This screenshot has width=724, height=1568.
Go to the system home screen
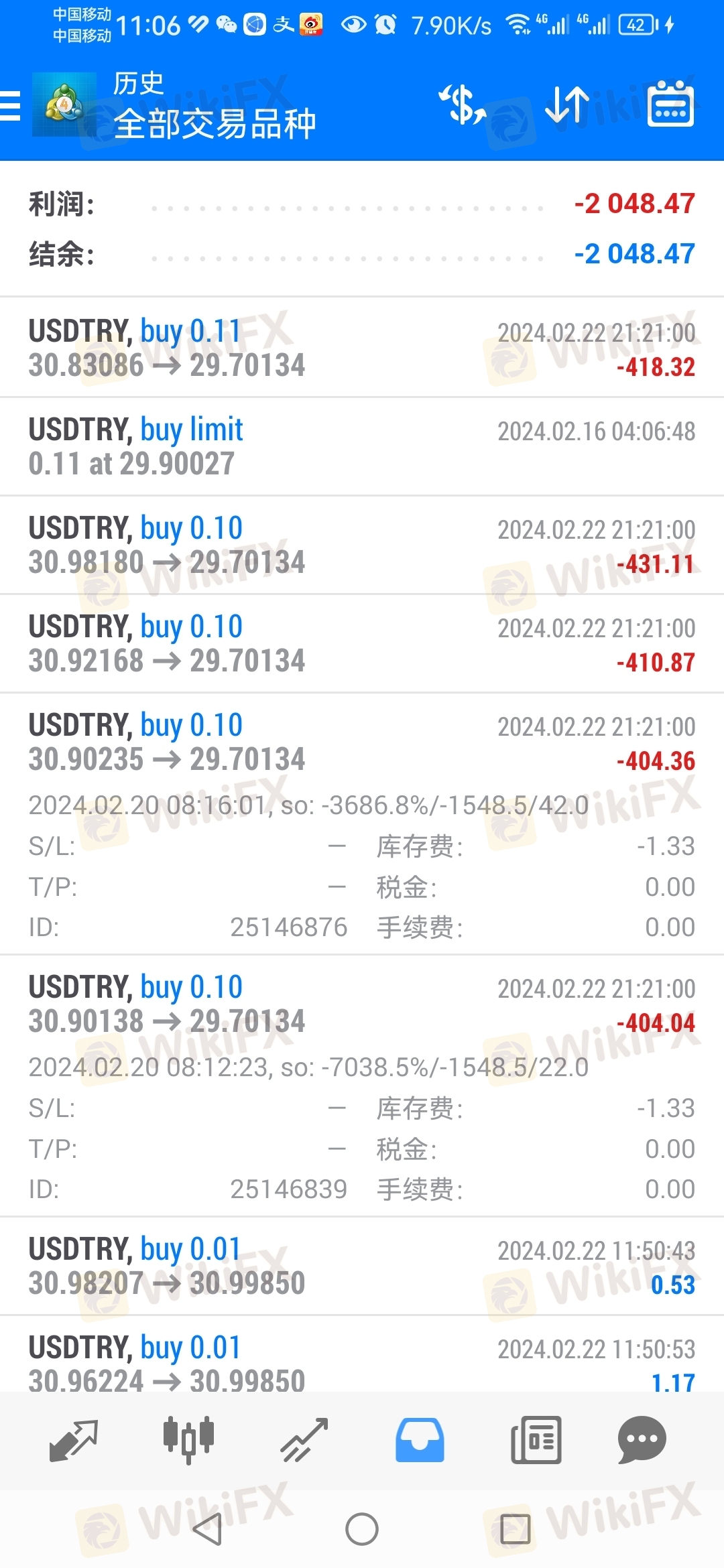click(x=362, y=1529)
